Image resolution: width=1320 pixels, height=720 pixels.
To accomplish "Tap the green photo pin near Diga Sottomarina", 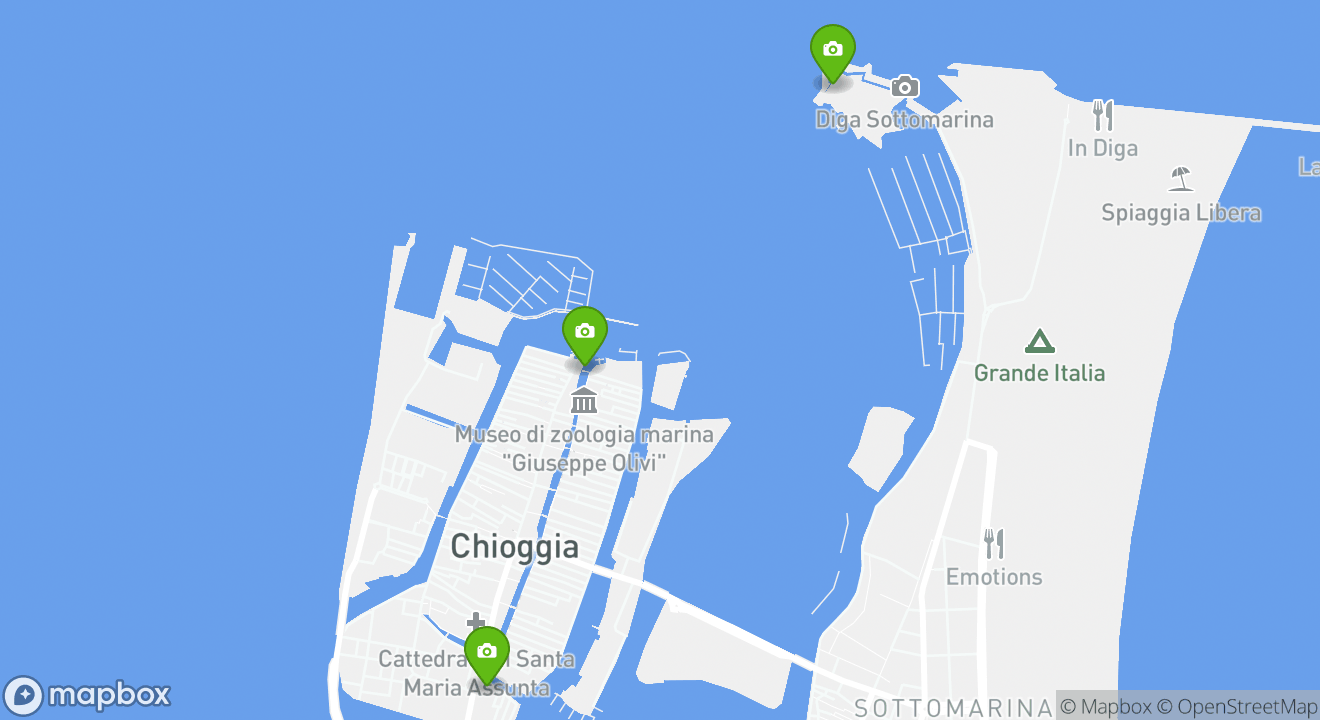I will 832,50.
